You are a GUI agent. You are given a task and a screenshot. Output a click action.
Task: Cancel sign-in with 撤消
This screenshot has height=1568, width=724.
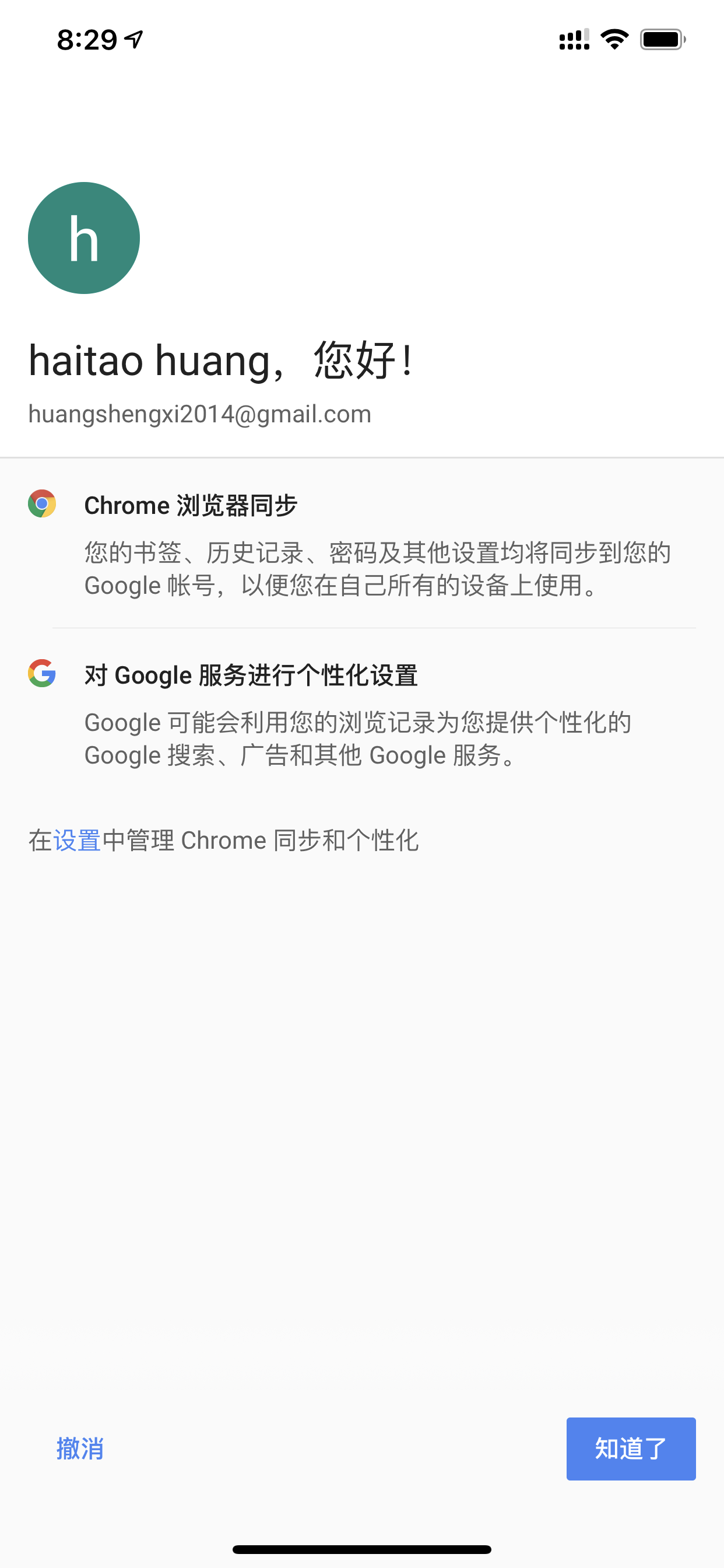80,1448
